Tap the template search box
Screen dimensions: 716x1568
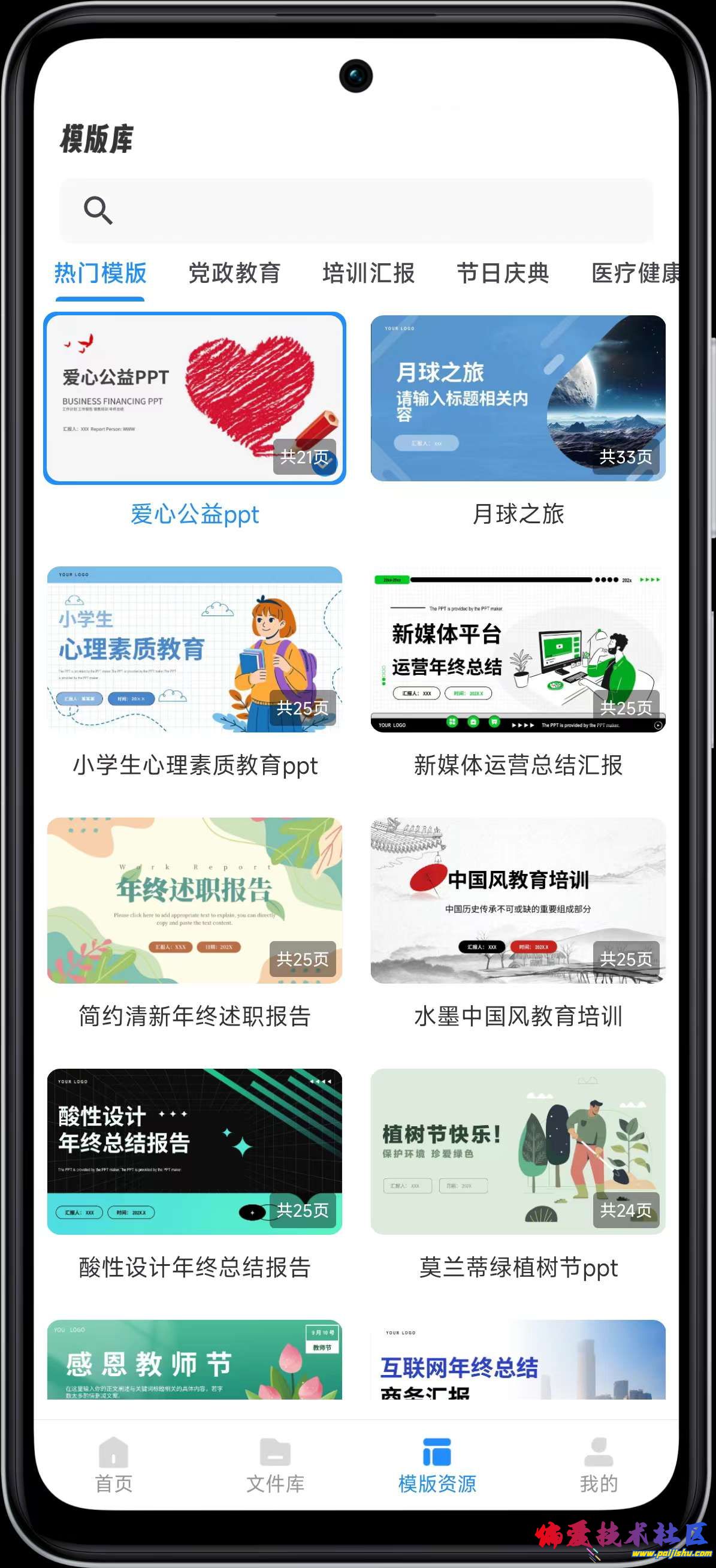click(x=356, y=210)
